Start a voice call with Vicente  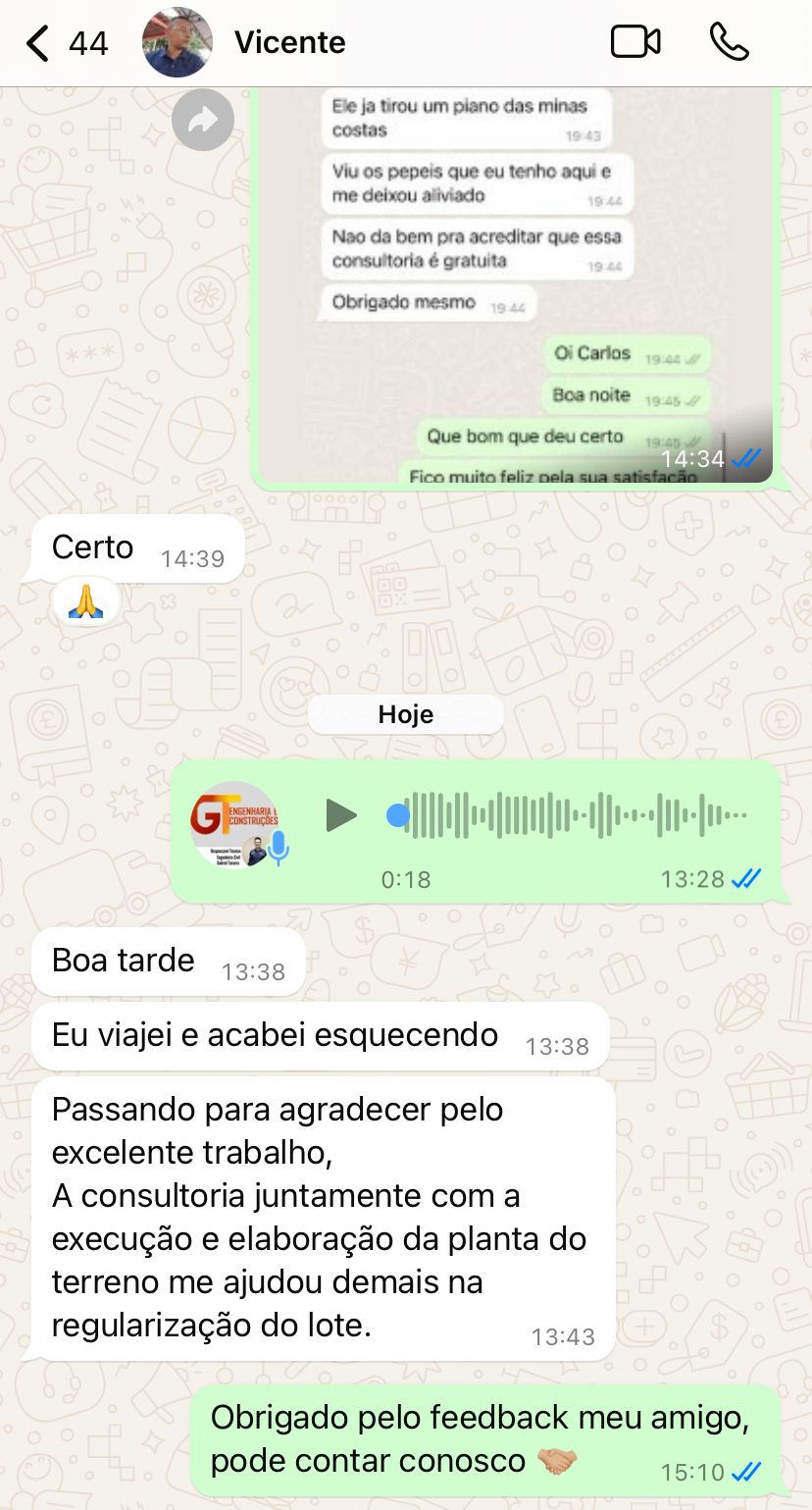pos(729,42)
